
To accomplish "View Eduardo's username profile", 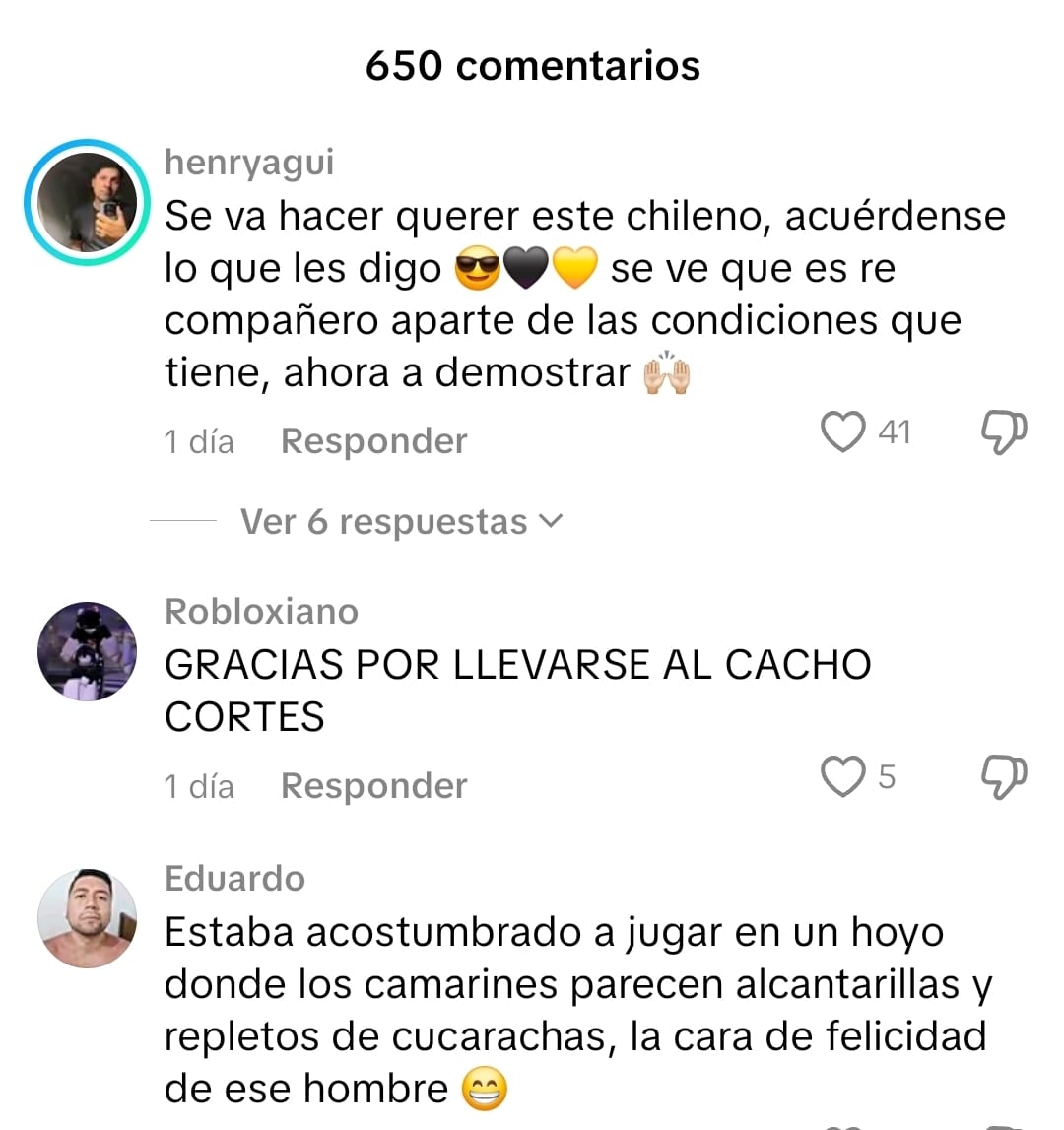I will coord(234,878).
